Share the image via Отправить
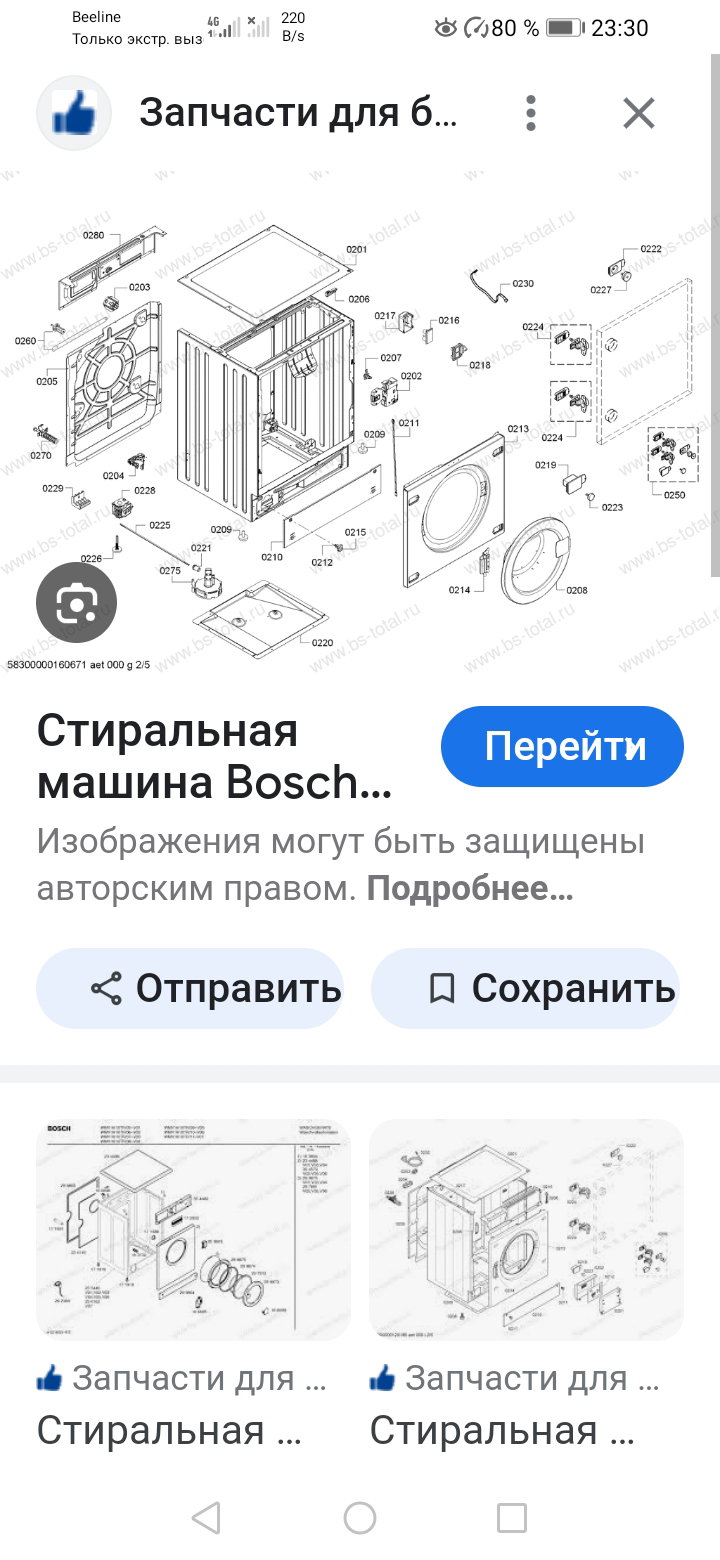This screenshot has height=1560, width=720. 190,988
